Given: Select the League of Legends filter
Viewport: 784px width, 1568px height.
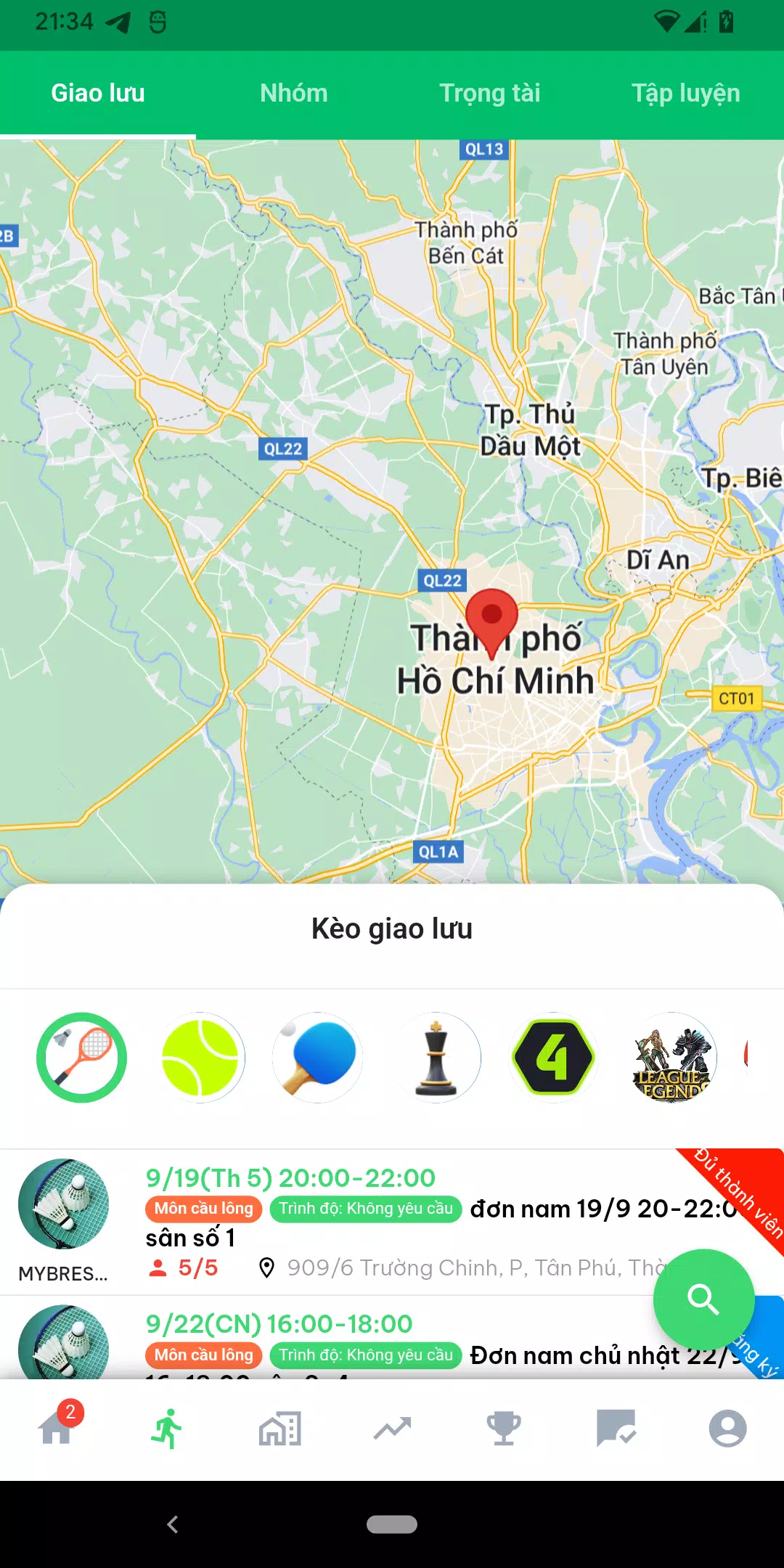Looking at the screenshot, I should pyautogui.click(x=671, y=1058).
